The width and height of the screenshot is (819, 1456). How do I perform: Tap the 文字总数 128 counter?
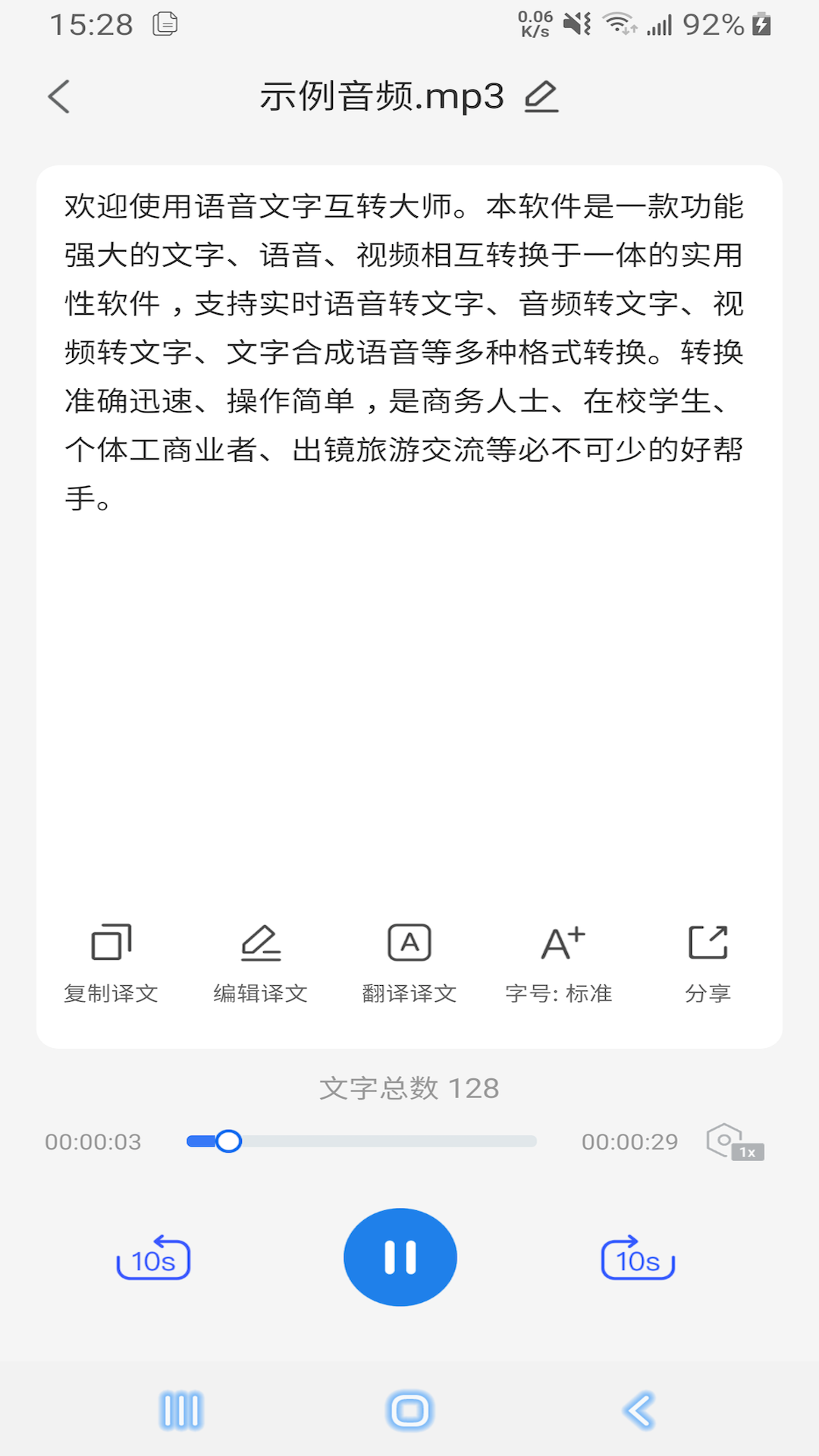point(409,1087)
